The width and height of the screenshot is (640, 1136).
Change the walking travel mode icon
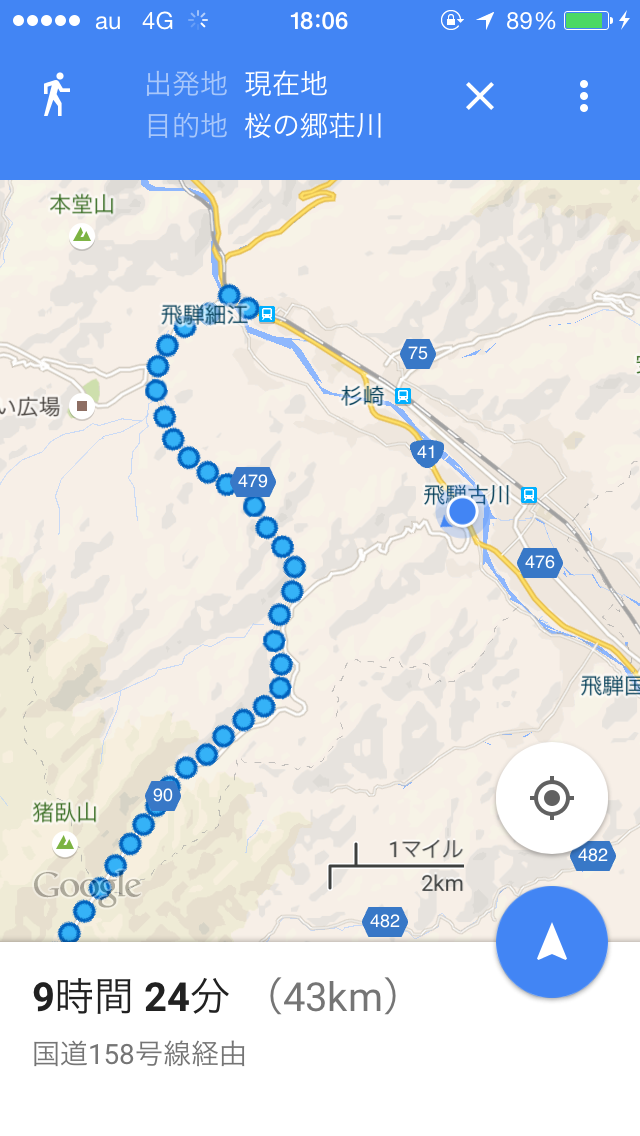coord(56,94)
